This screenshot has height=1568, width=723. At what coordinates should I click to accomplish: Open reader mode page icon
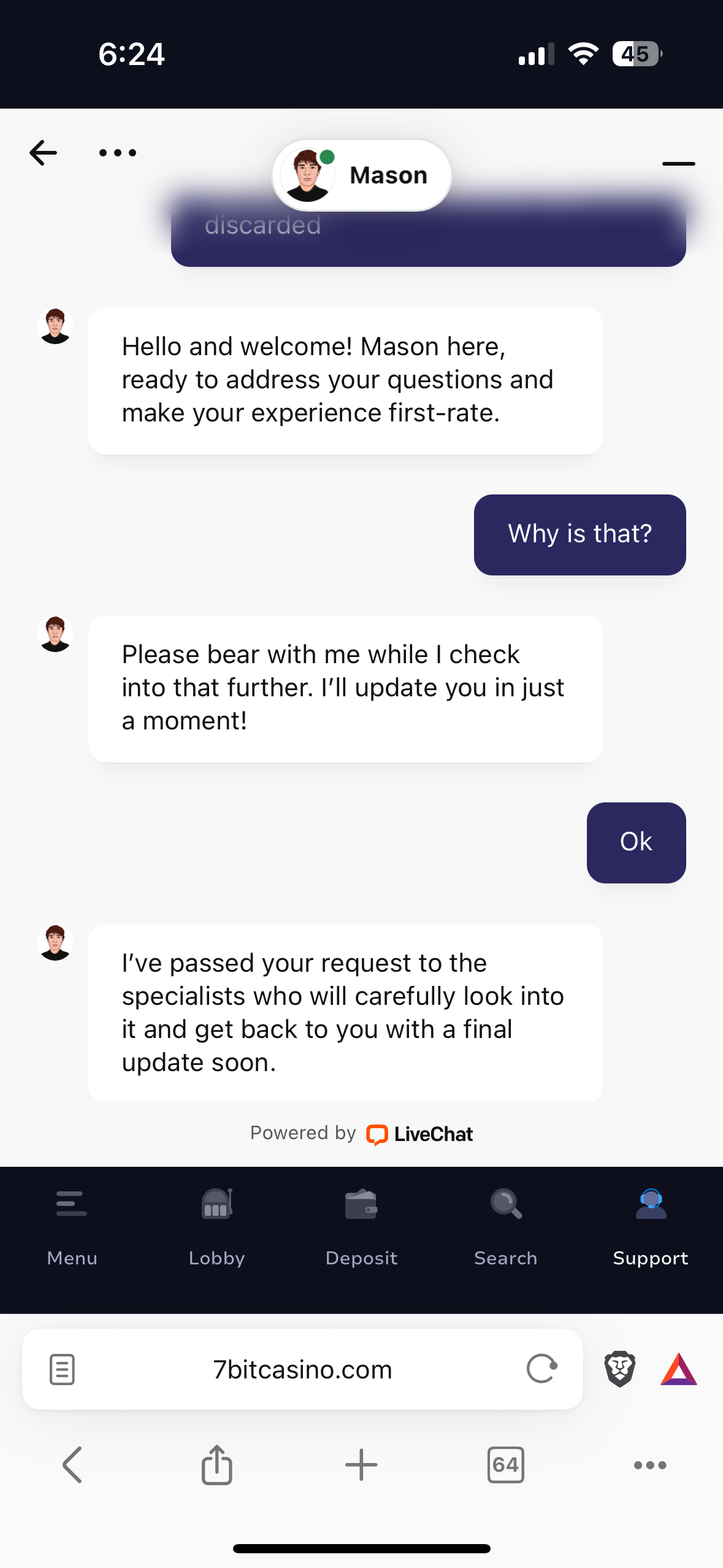coord(62,1370)
